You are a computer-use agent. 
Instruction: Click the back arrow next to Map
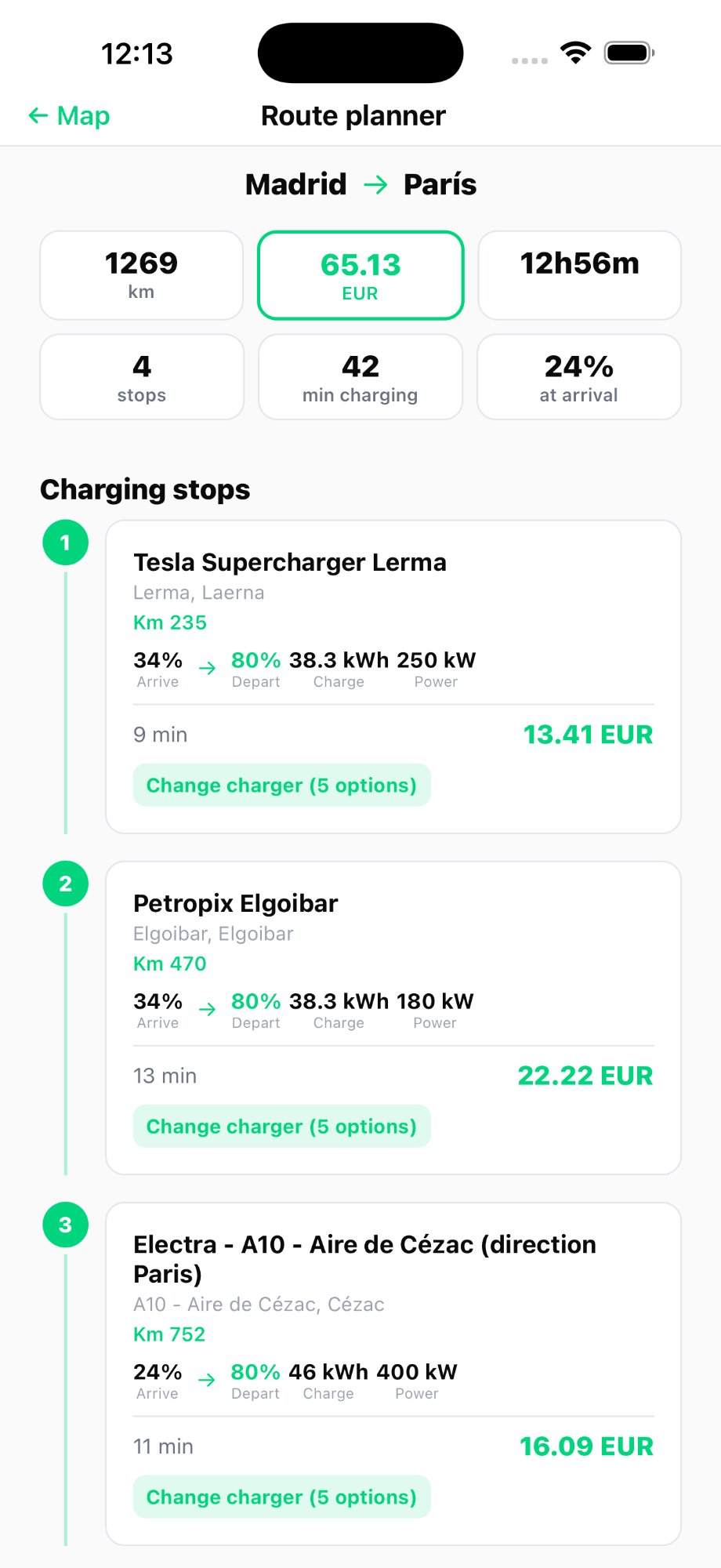[38, 115]
